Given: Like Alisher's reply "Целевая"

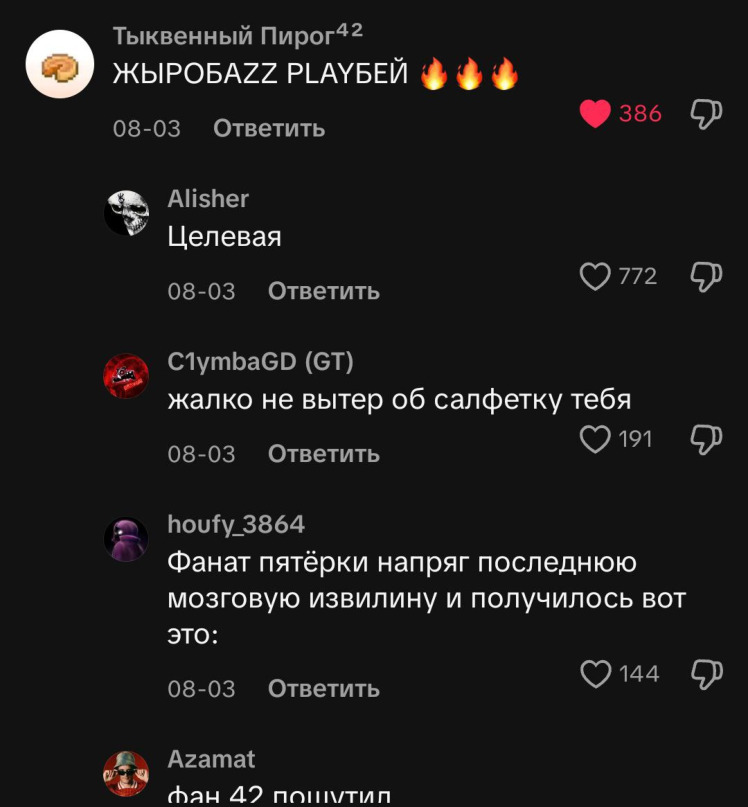Looking at the screenshot, I should point(596,276).
